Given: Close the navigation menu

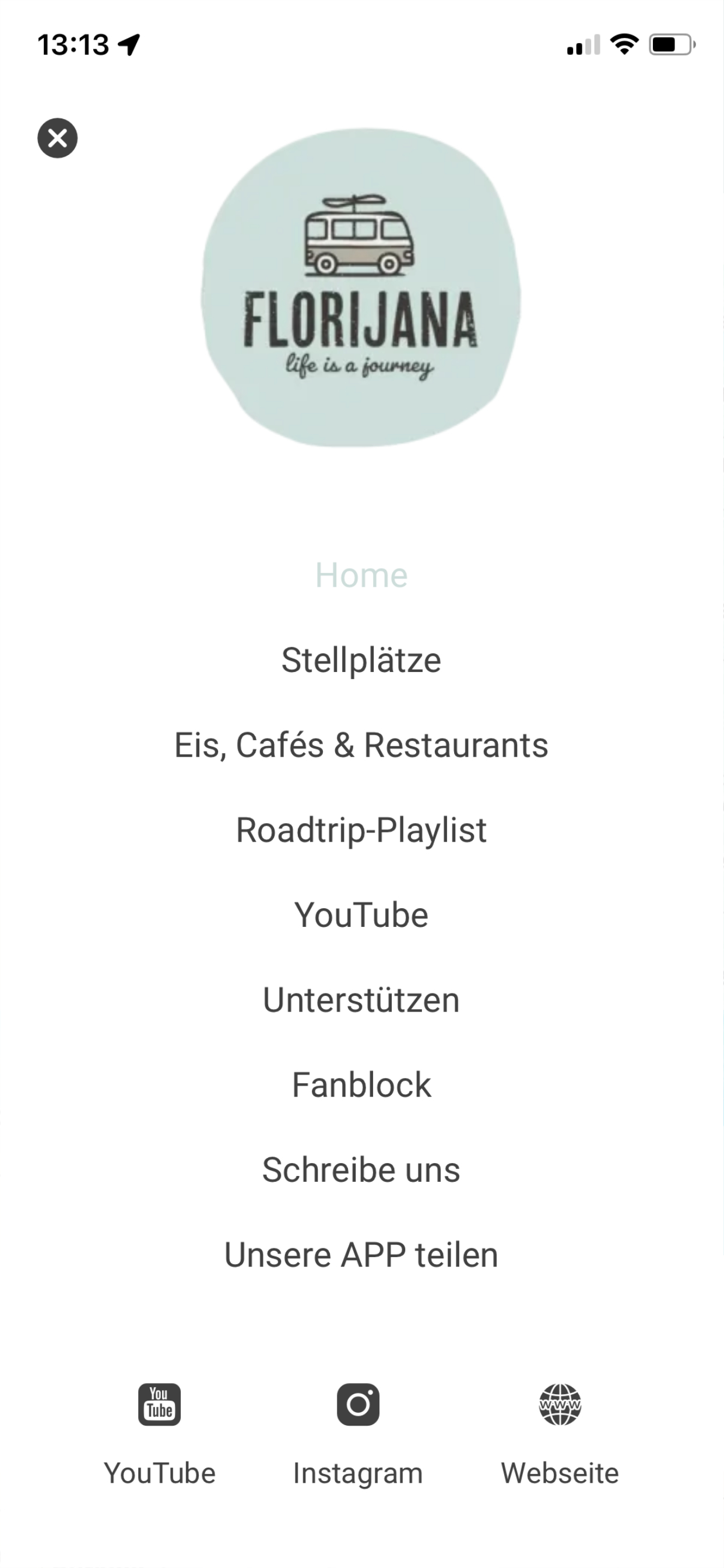Looking at the screenshot, I should click(58, 138).
